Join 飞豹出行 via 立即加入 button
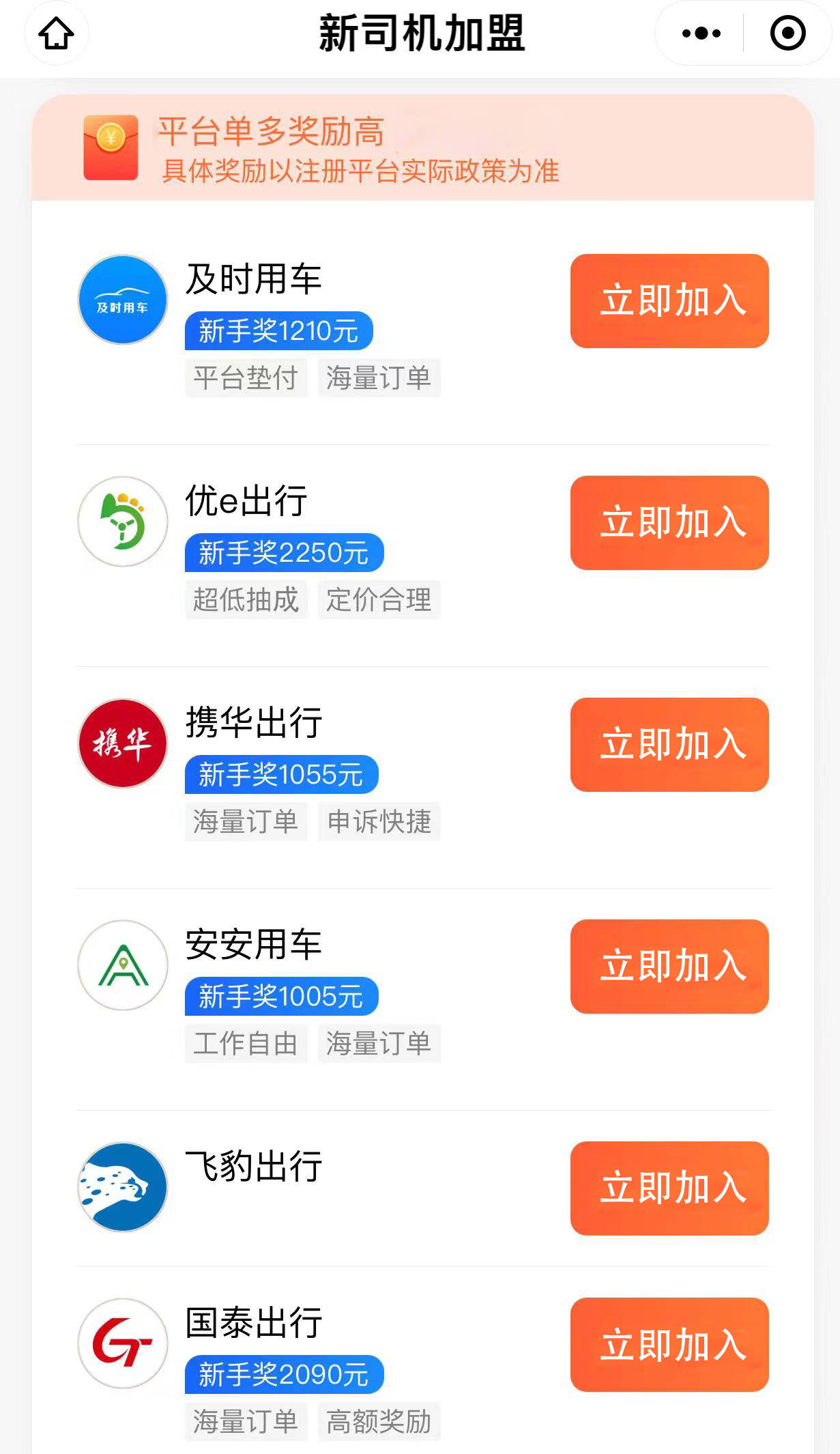Viewport: 840px width, 1454px height. coord(669,1188)
